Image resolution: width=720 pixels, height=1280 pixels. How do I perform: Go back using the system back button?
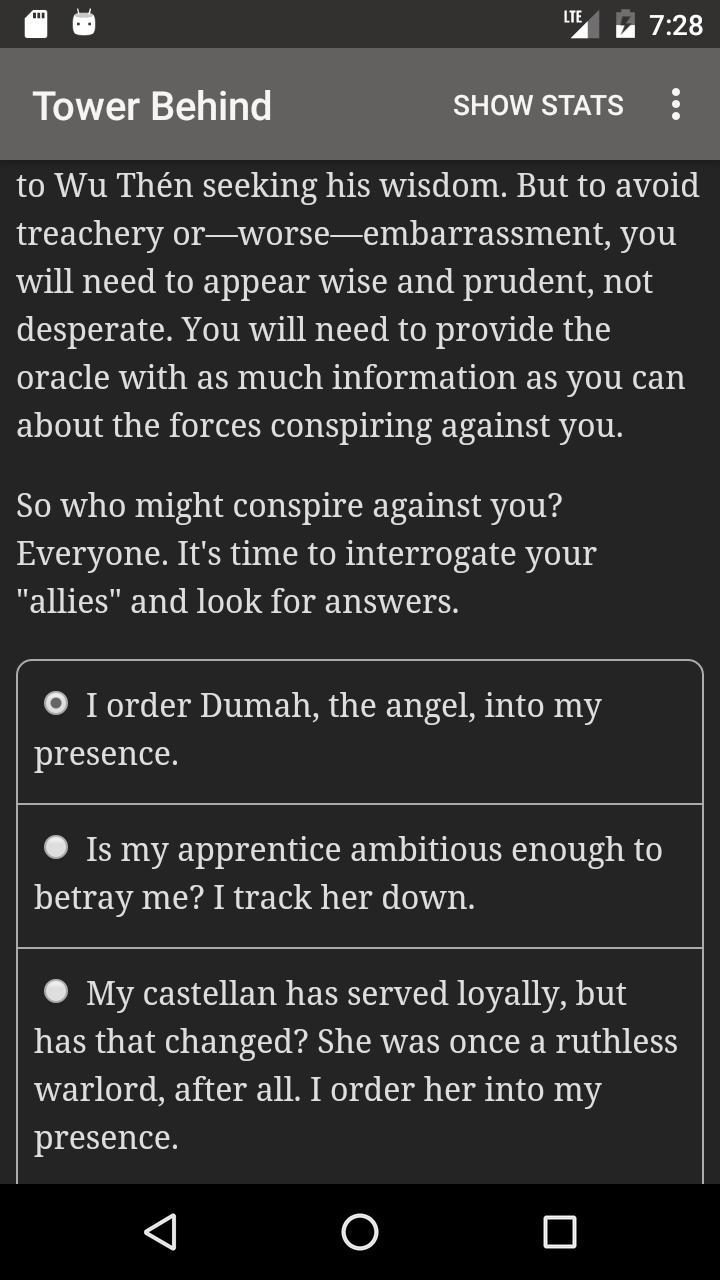pyautogui.click(x=160, y=1232)
